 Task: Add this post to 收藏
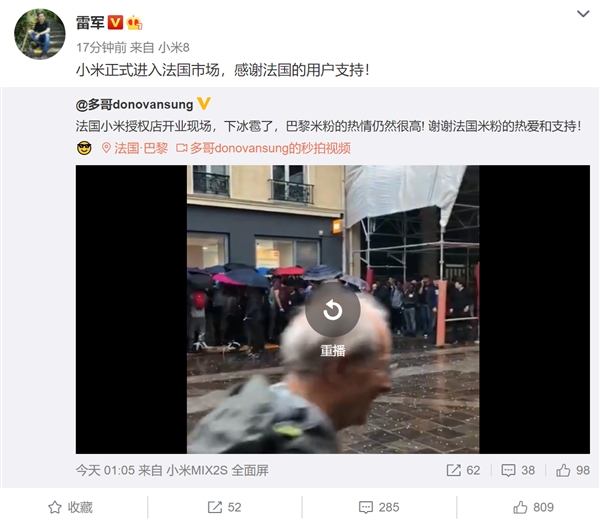pos(70,507)
